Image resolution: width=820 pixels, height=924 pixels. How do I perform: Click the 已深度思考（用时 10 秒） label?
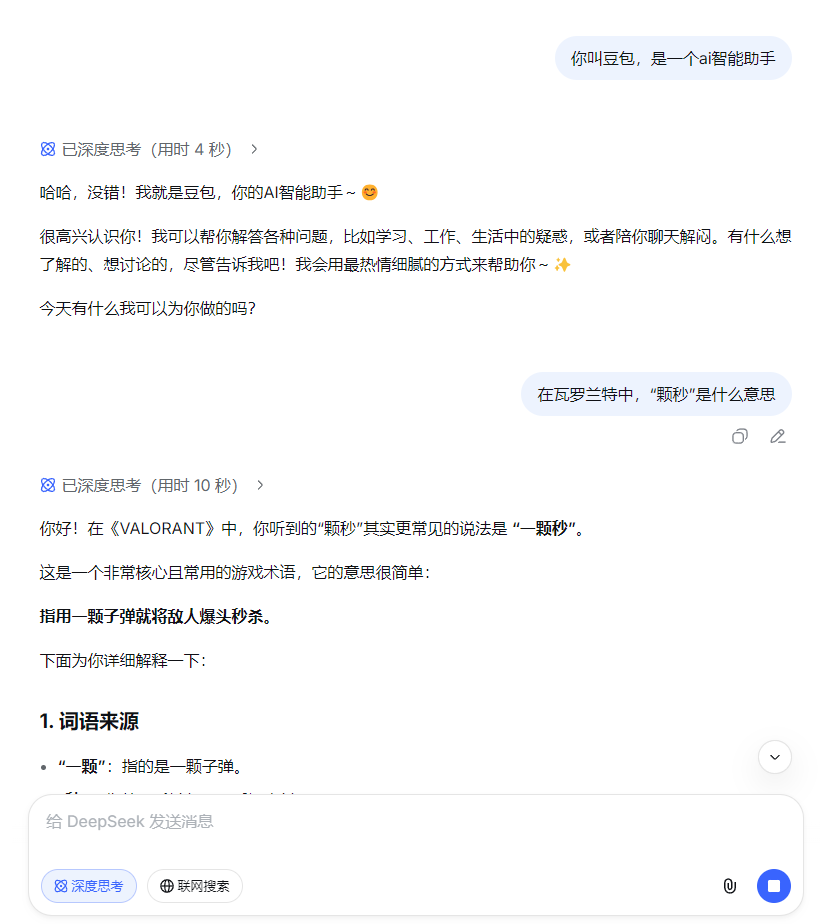152,485
